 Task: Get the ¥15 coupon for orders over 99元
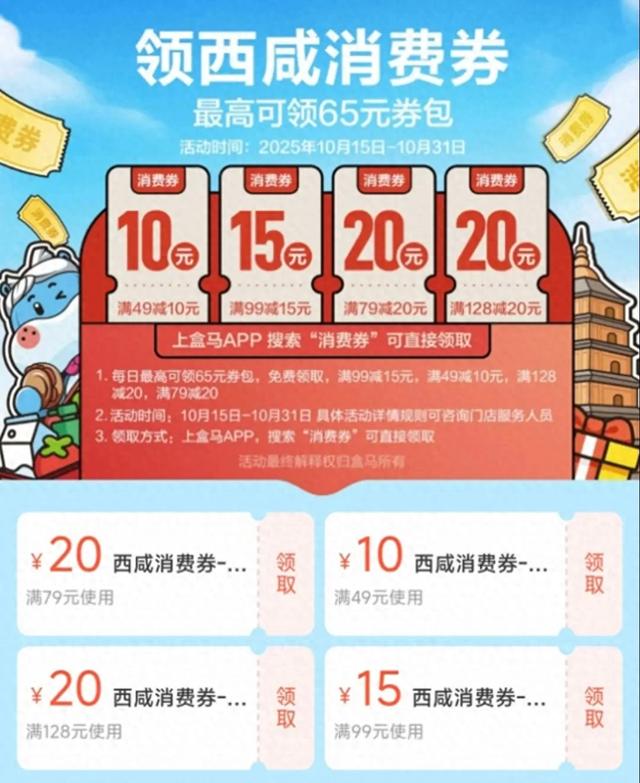[x=594, y=708]
